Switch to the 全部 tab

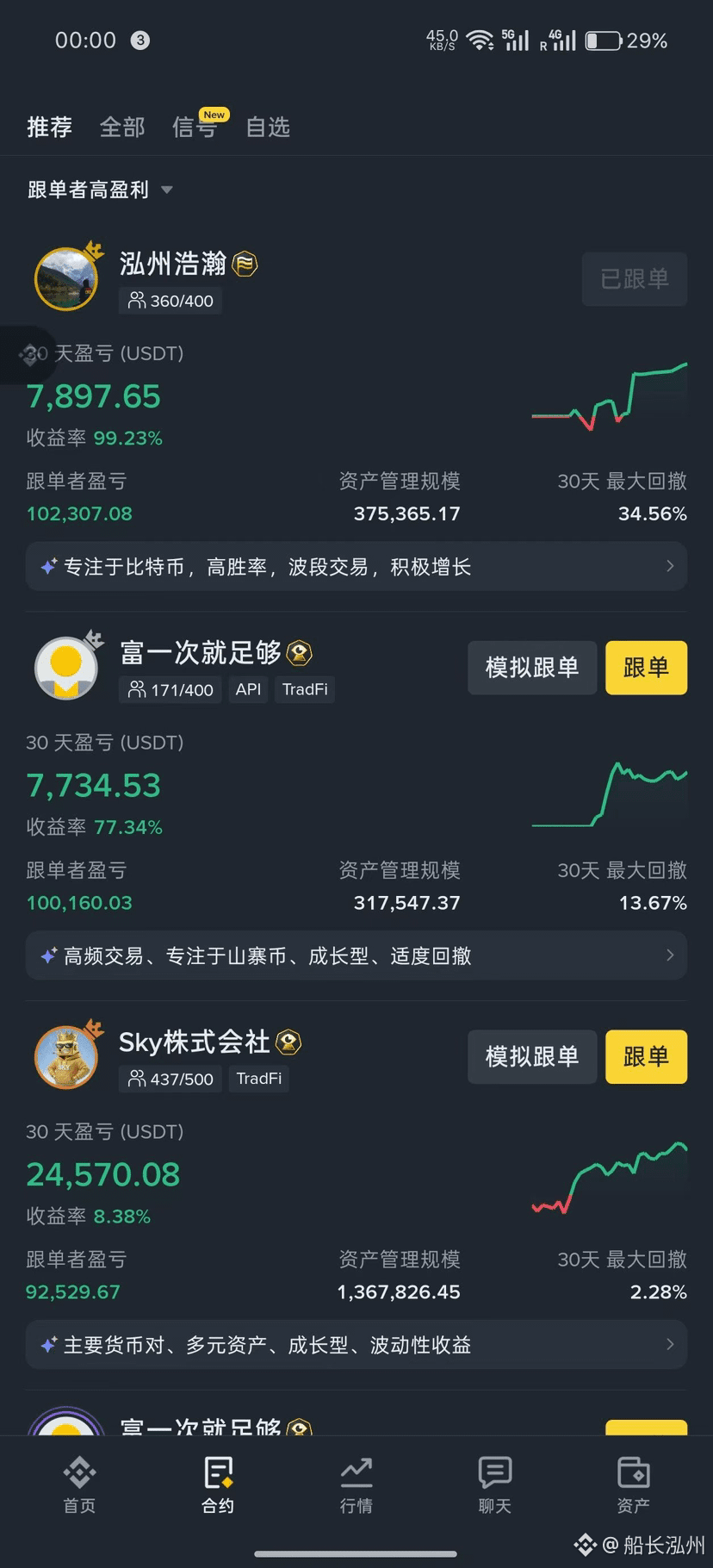(121, 128)
